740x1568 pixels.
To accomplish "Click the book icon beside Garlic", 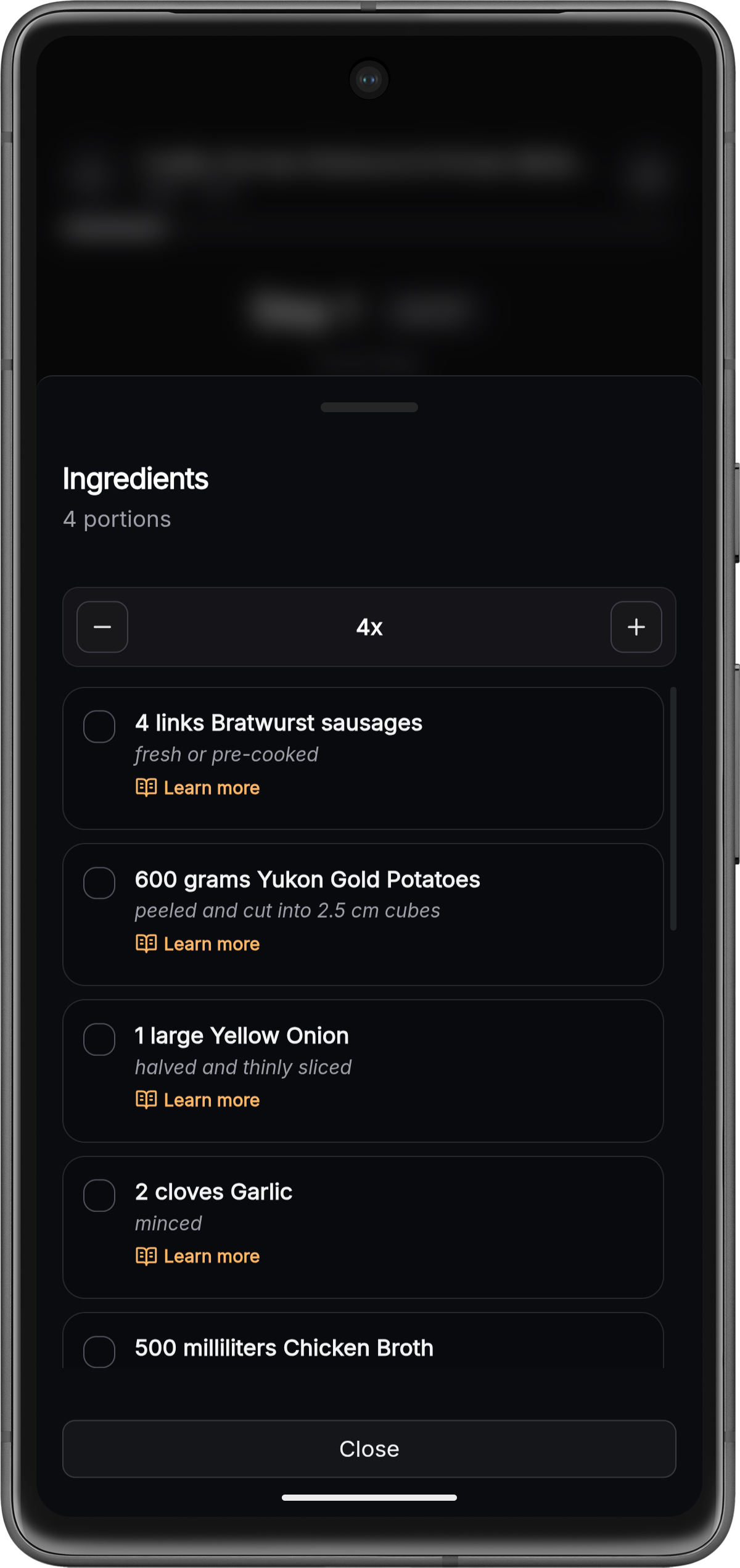I will (146, 1256).
